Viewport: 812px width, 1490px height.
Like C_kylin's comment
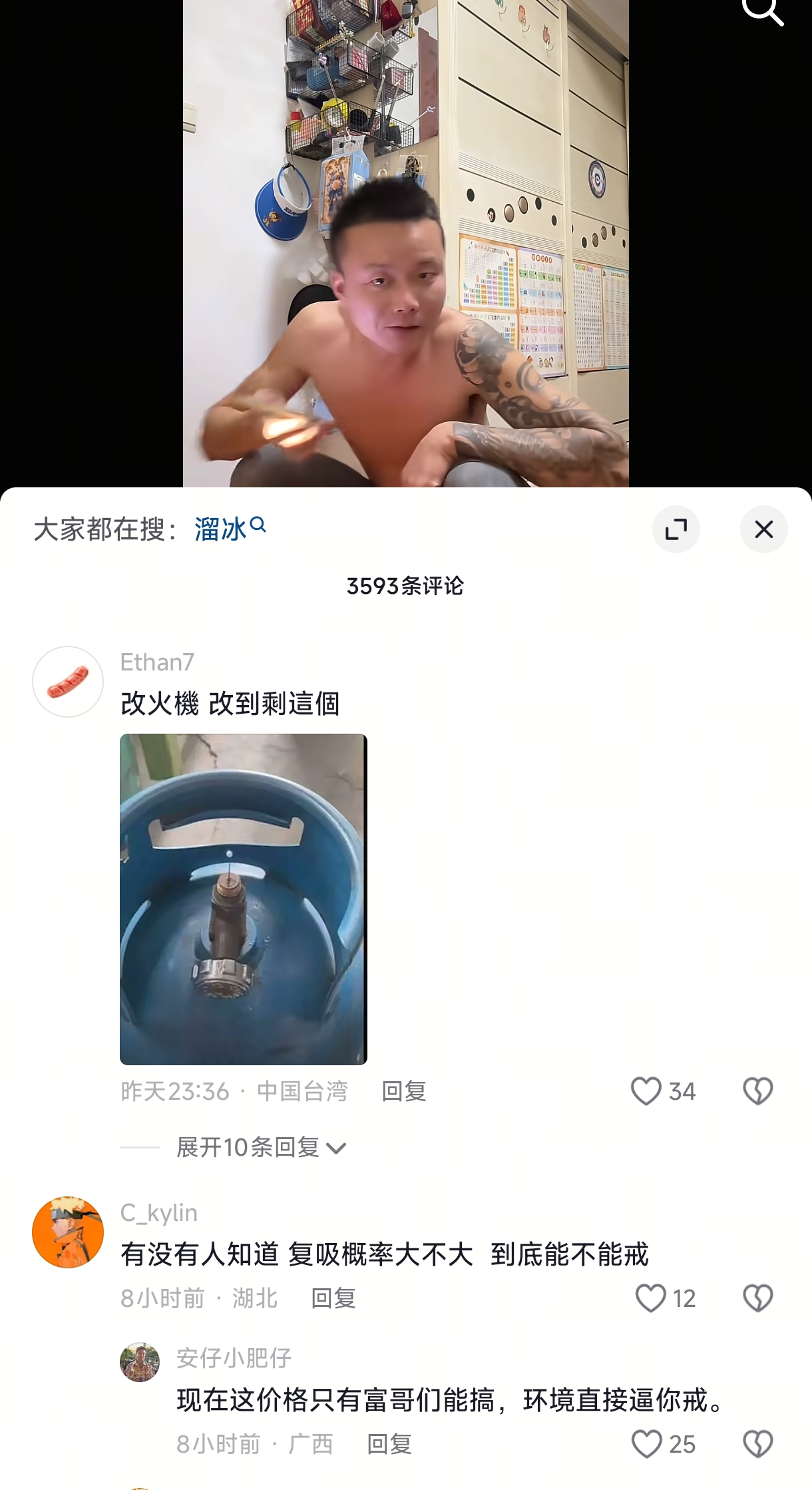coord(650,1298)
